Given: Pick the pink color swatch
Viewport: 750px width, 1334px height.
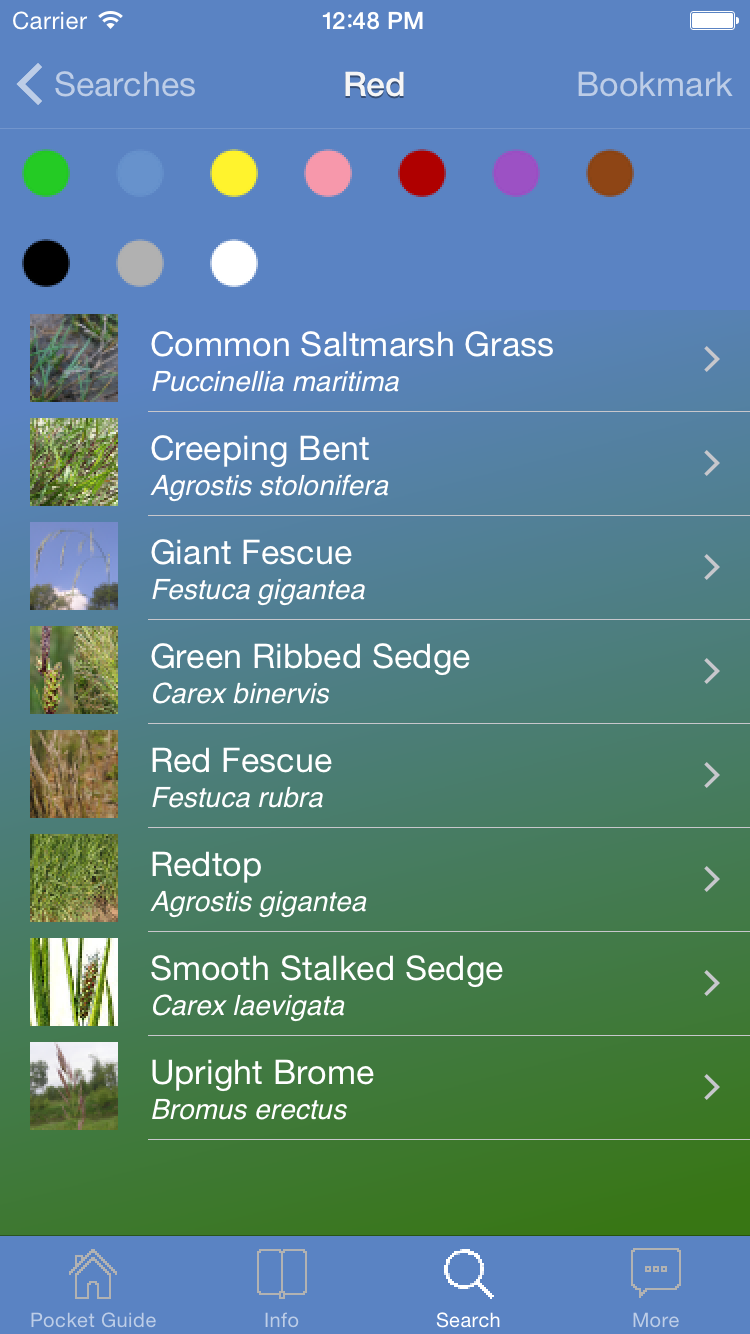Looking at the screenshot, I should (x=328, y=174).
